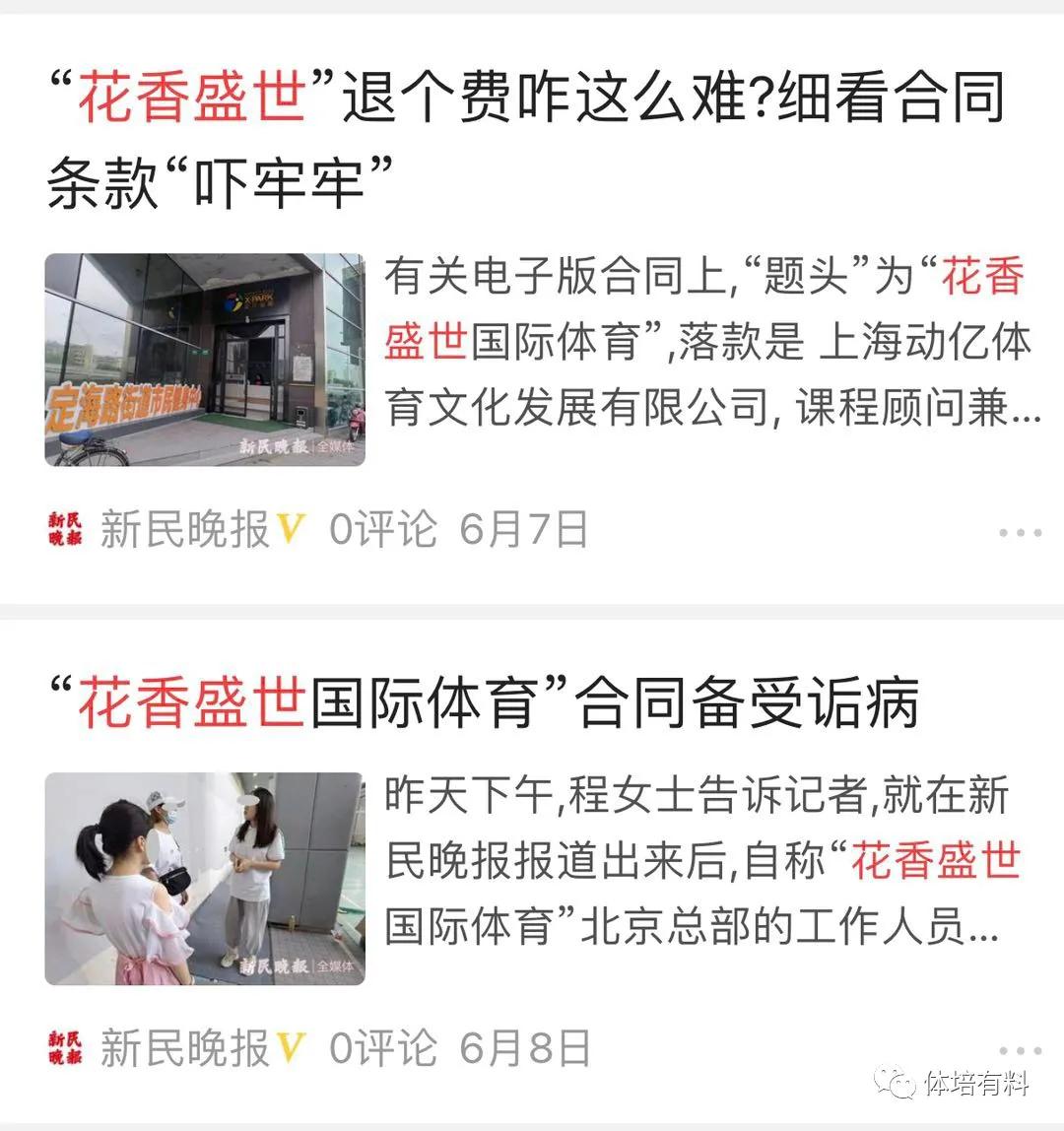Click the red 新民晚报 logo square on the second card

pyautogui.click(x=65, y=1047)
